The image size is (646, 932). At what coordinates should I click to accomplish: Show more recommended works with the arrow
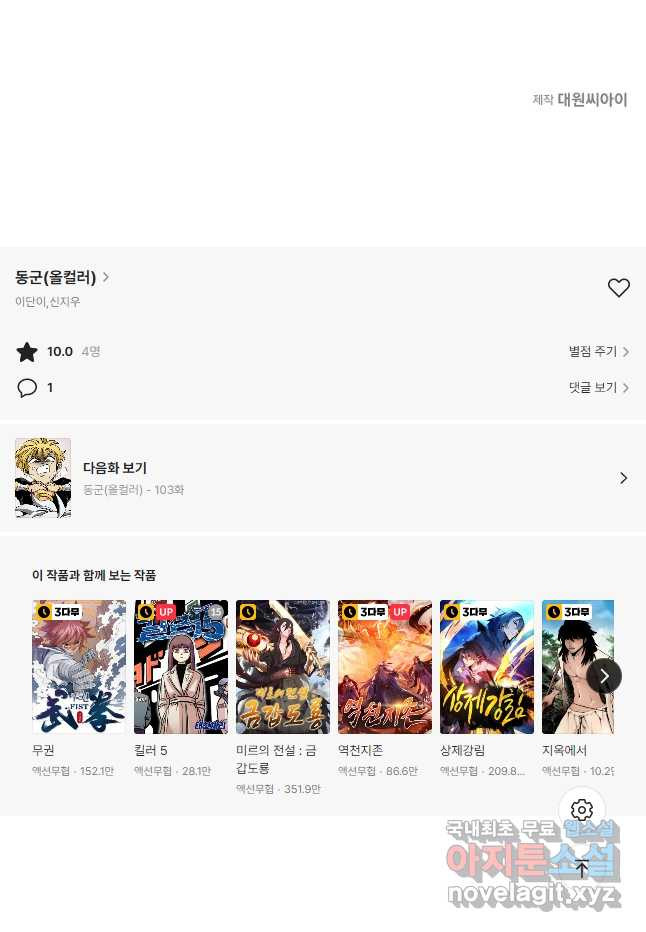(604, 676)
